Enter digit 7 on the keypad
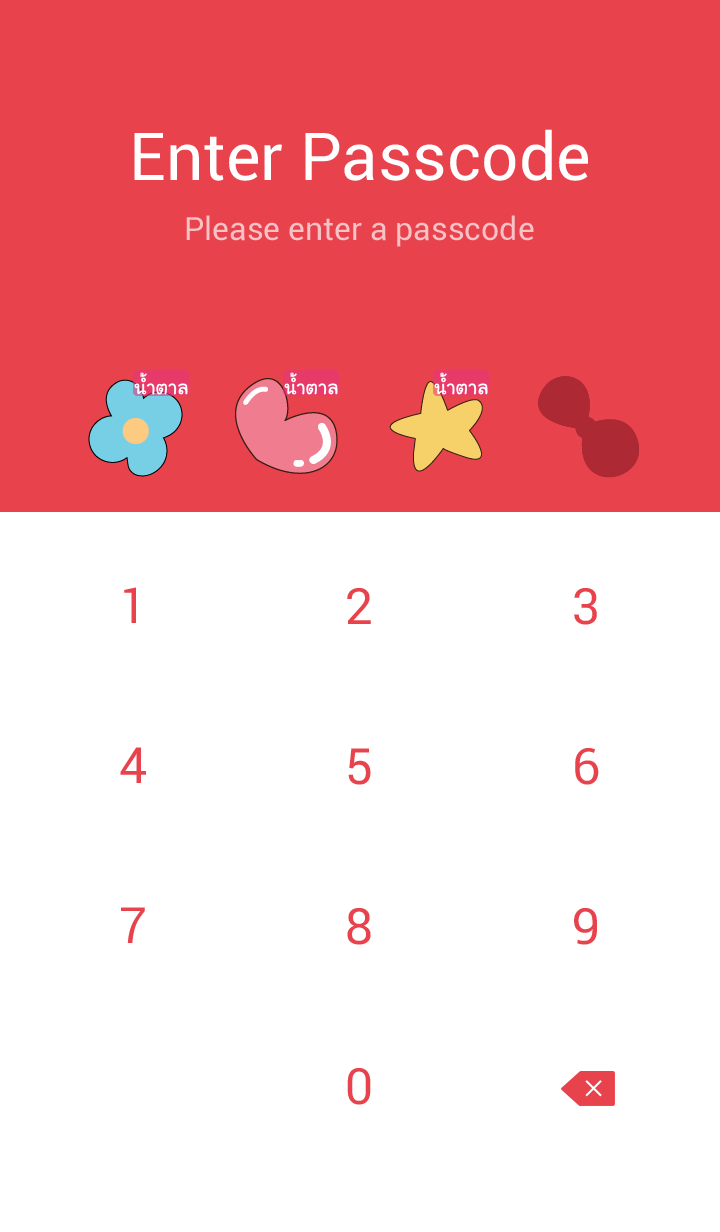The height and width of the screenshot is (1232, 720). [132, 927]
